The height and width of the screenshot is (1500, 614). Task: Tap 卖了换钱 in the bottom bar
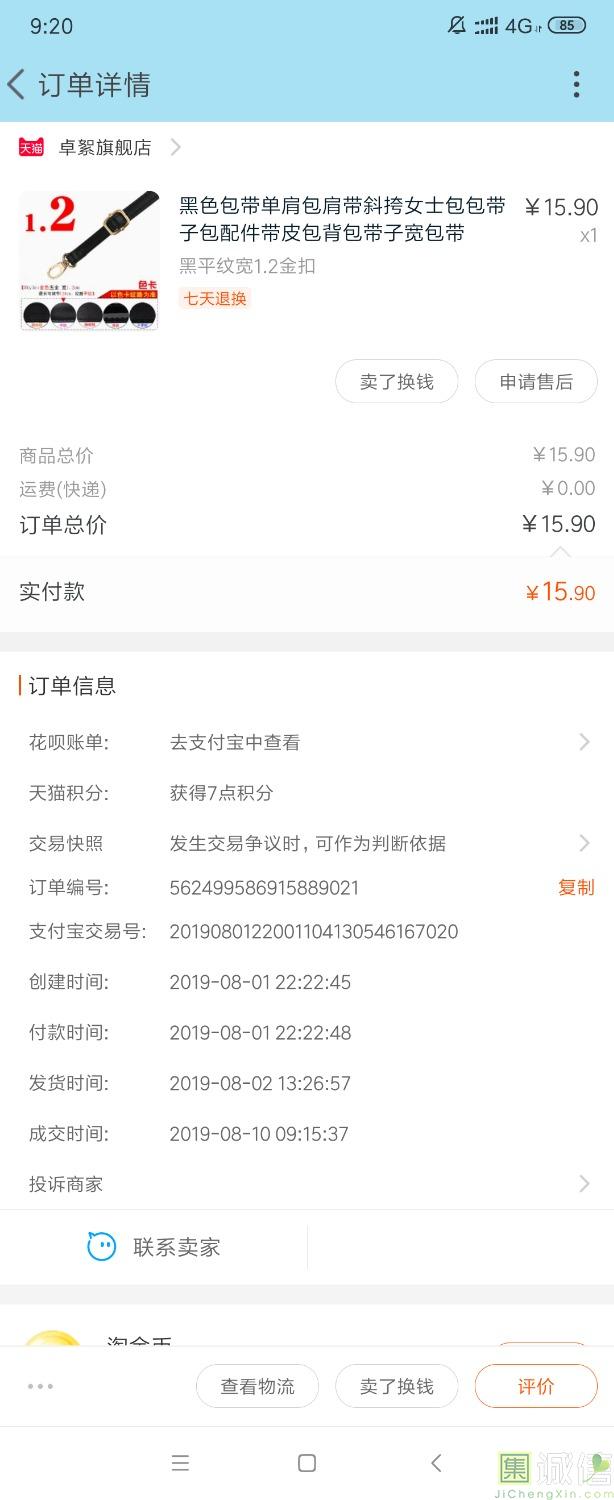coord(396,1386)
